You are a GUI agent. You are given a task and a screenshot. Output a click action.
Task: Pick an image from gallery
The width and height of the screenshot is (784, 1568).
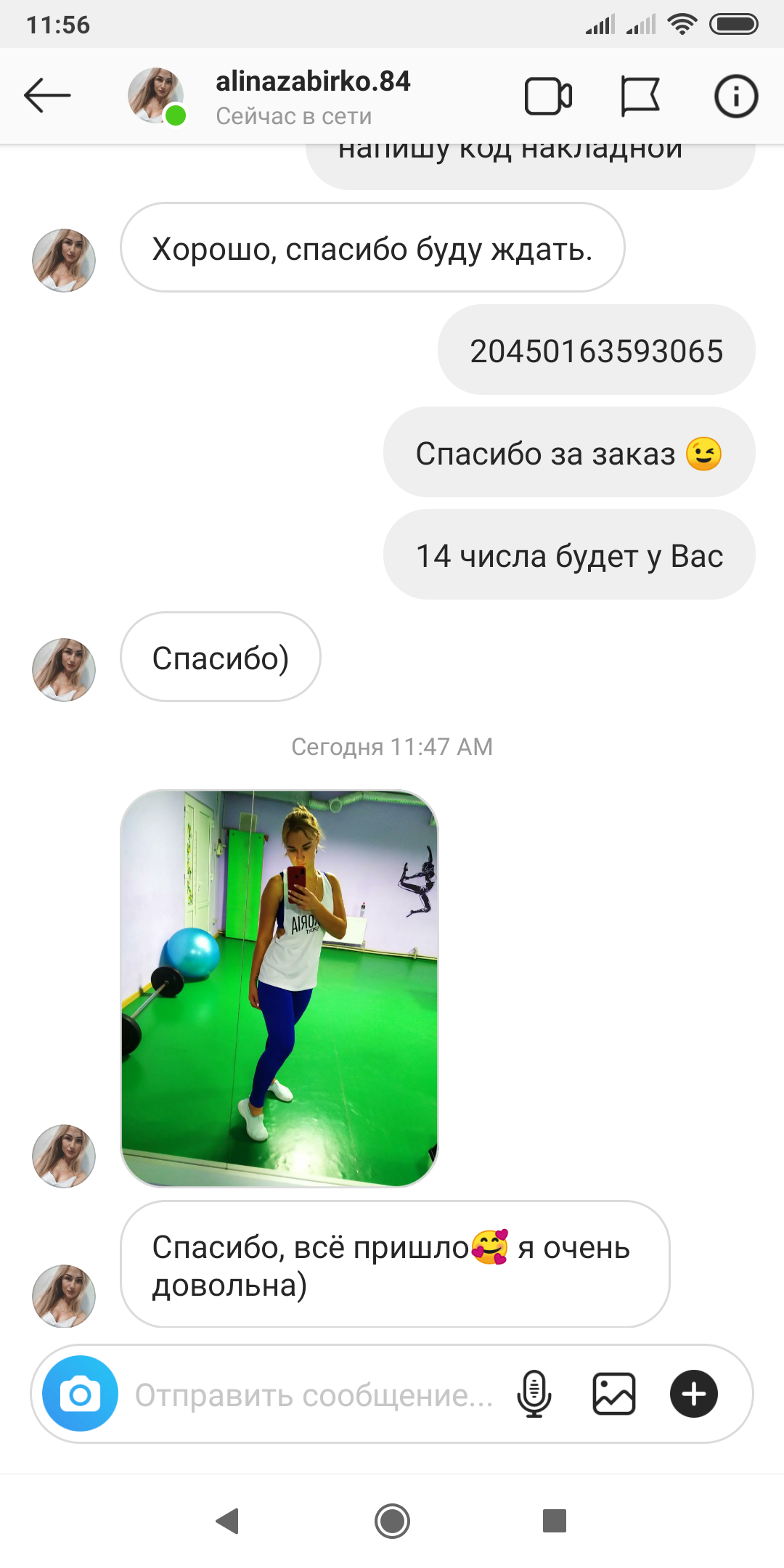614,1394
